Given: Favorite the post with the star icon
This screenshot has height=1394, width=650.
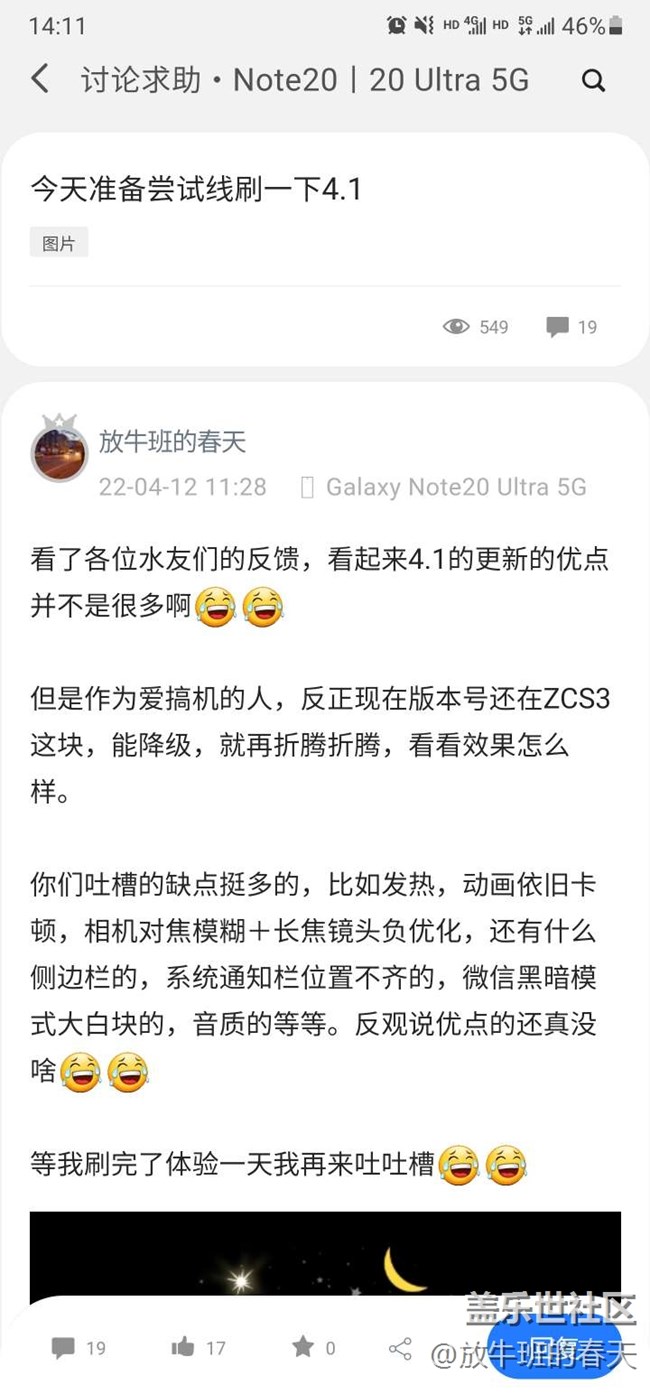Looking at the screenshot, I should (303, 1347).
